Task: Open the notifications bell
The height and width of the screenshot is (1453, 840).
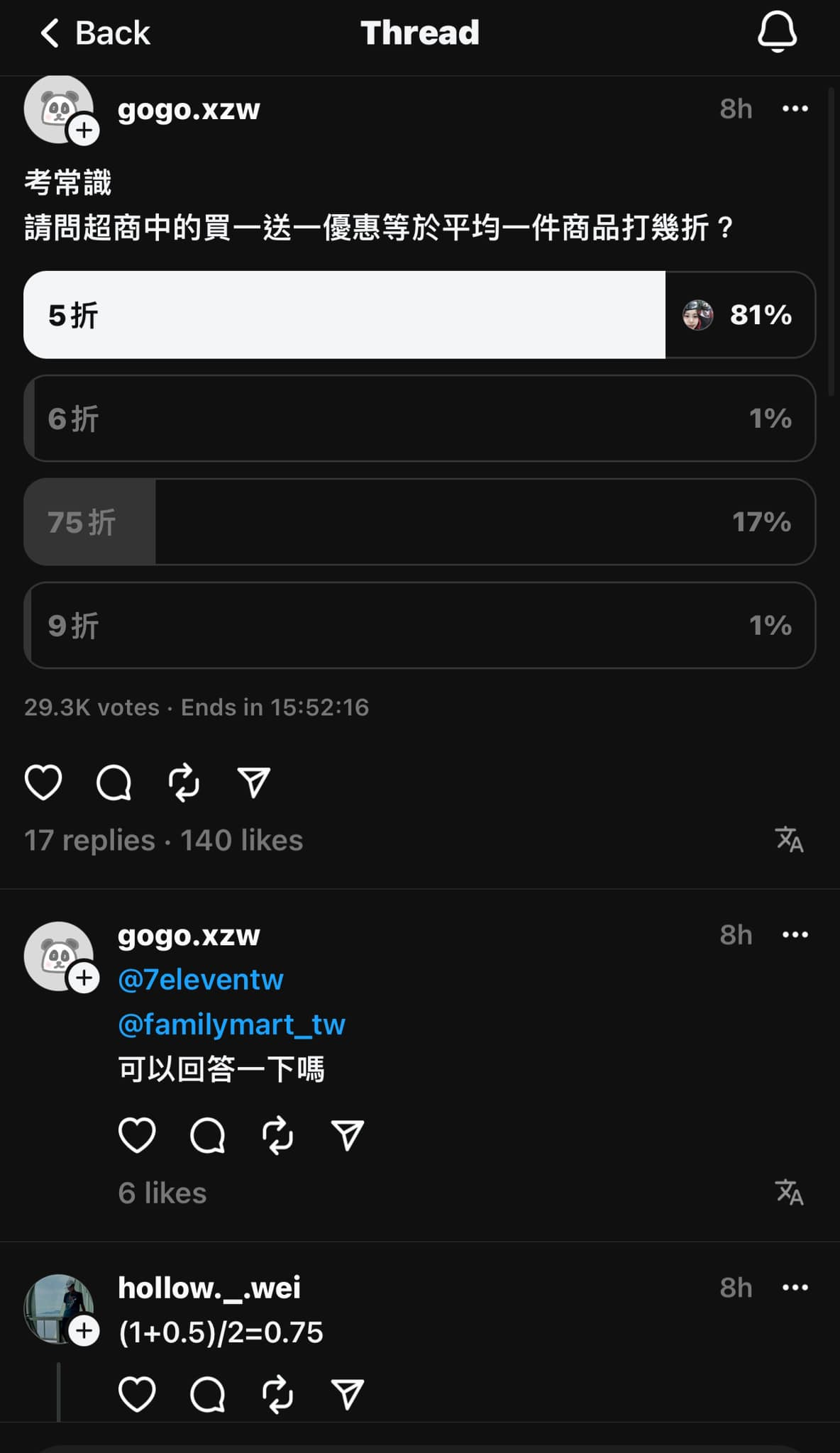Action: click(777, 33)
